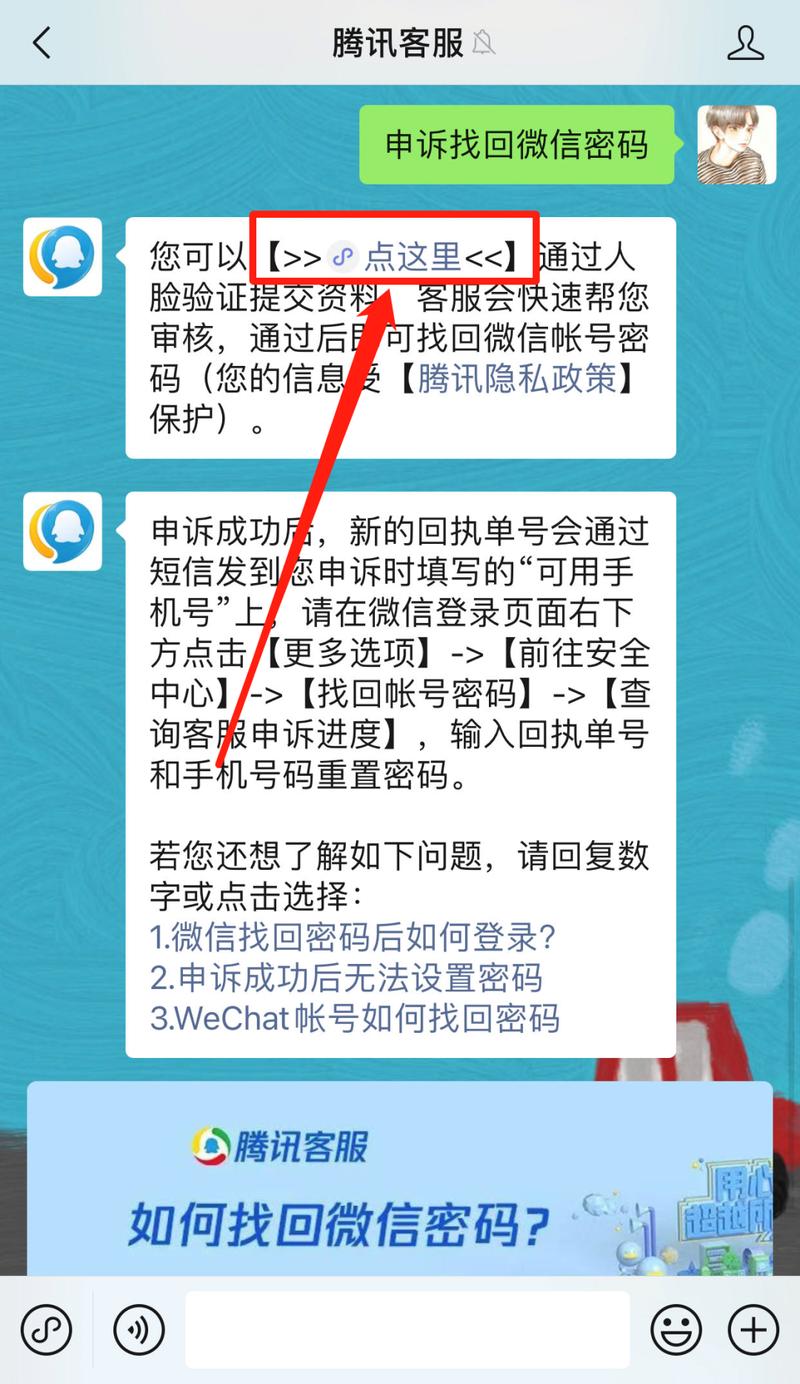Select 微信找回密码后如何登录 question
This screenshot has width=800, height=1384.
point(353,937)
